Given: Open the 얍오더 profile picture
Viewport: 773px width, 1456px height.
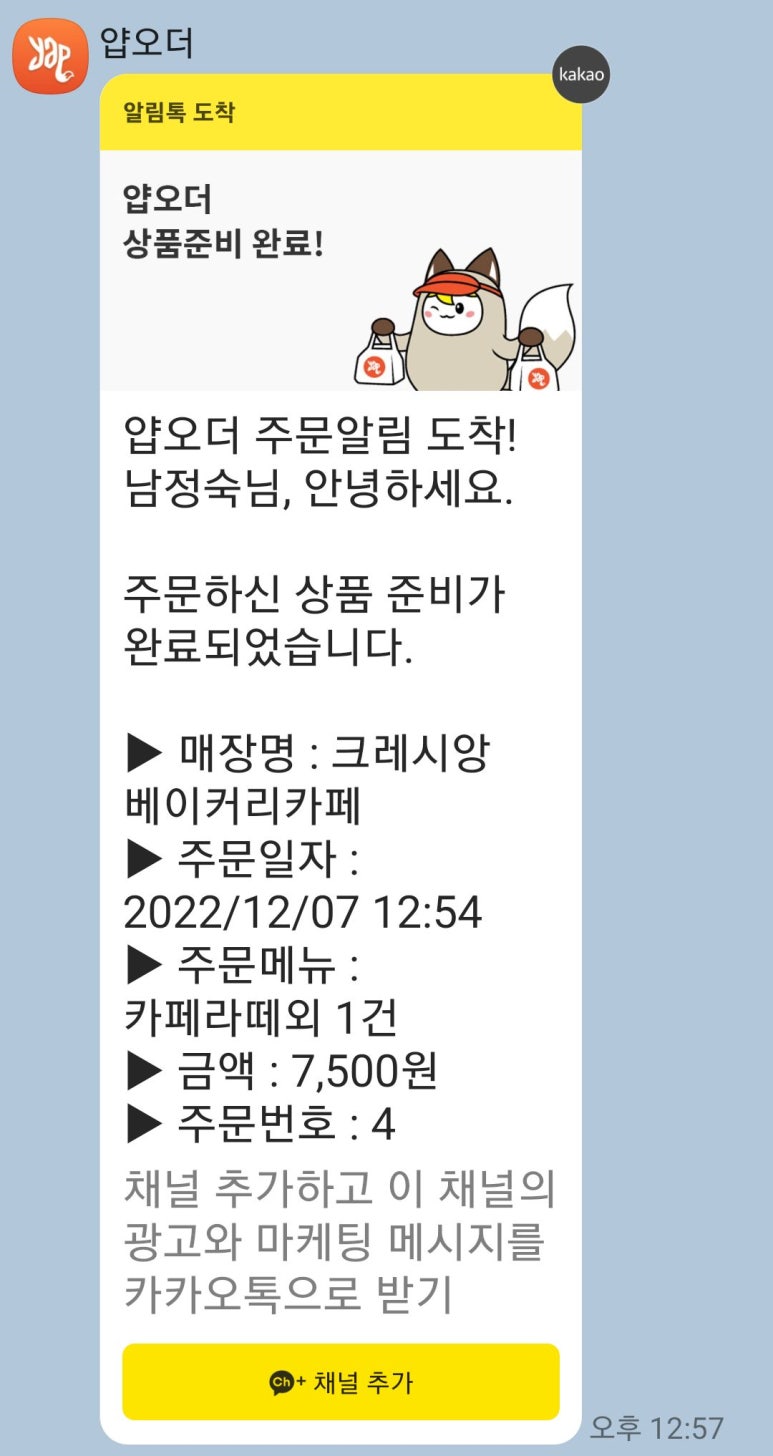Looking at the screenshot, I should [50, 56].
